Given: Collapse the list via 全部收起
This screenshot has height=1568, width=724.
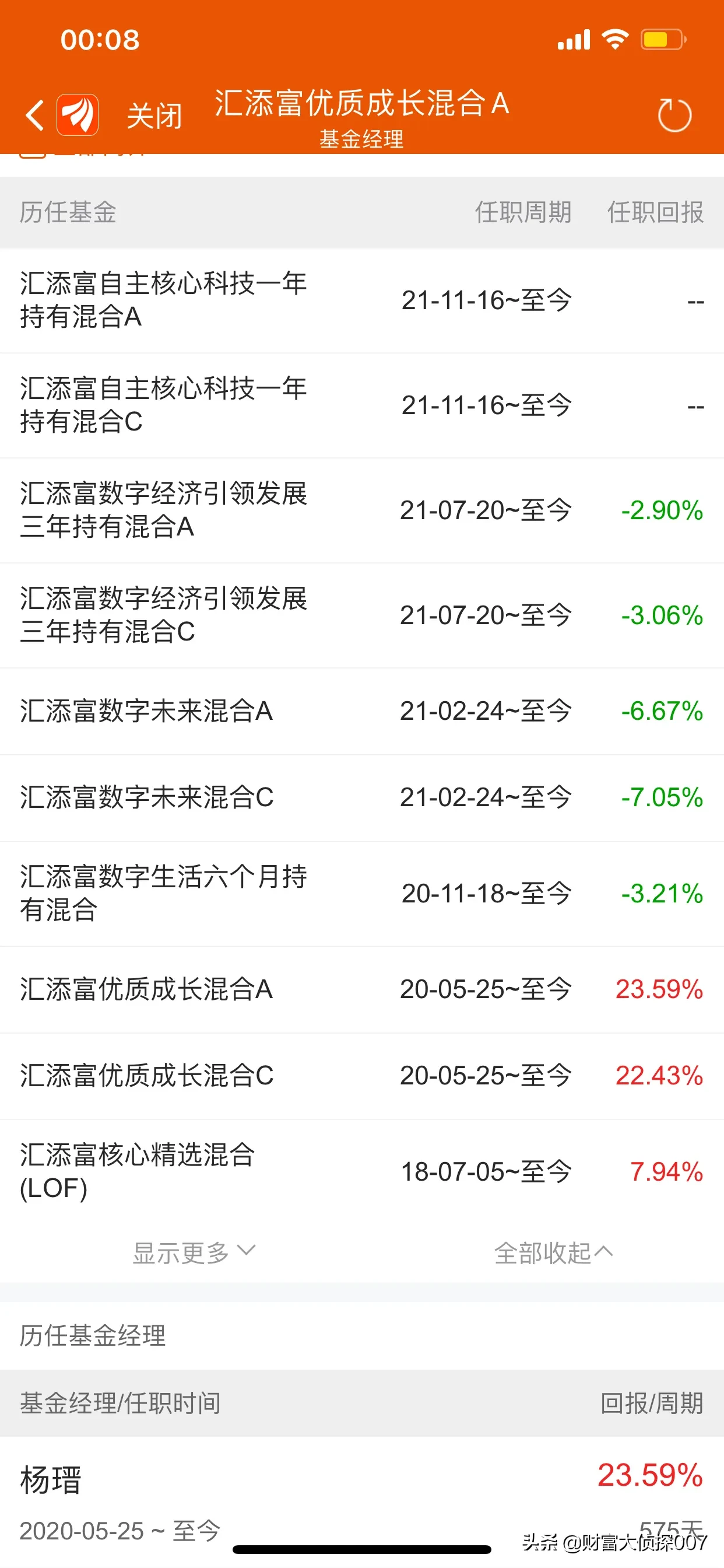Looking at the screenshot, I should pyautogui.click(x=554, y=1252).
